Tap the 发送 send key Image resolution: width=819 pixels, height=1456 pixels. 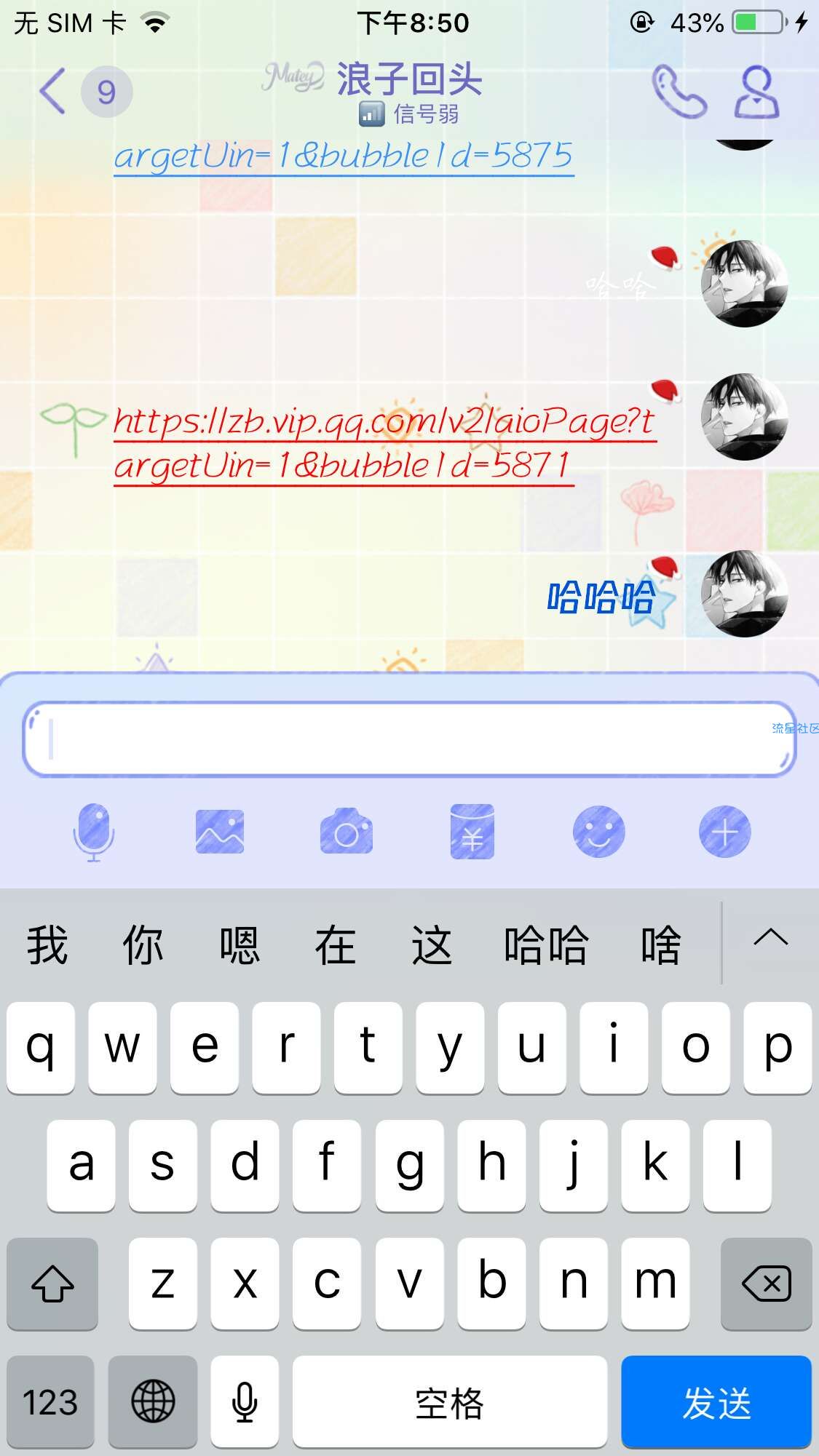(x=716, y=1401)
